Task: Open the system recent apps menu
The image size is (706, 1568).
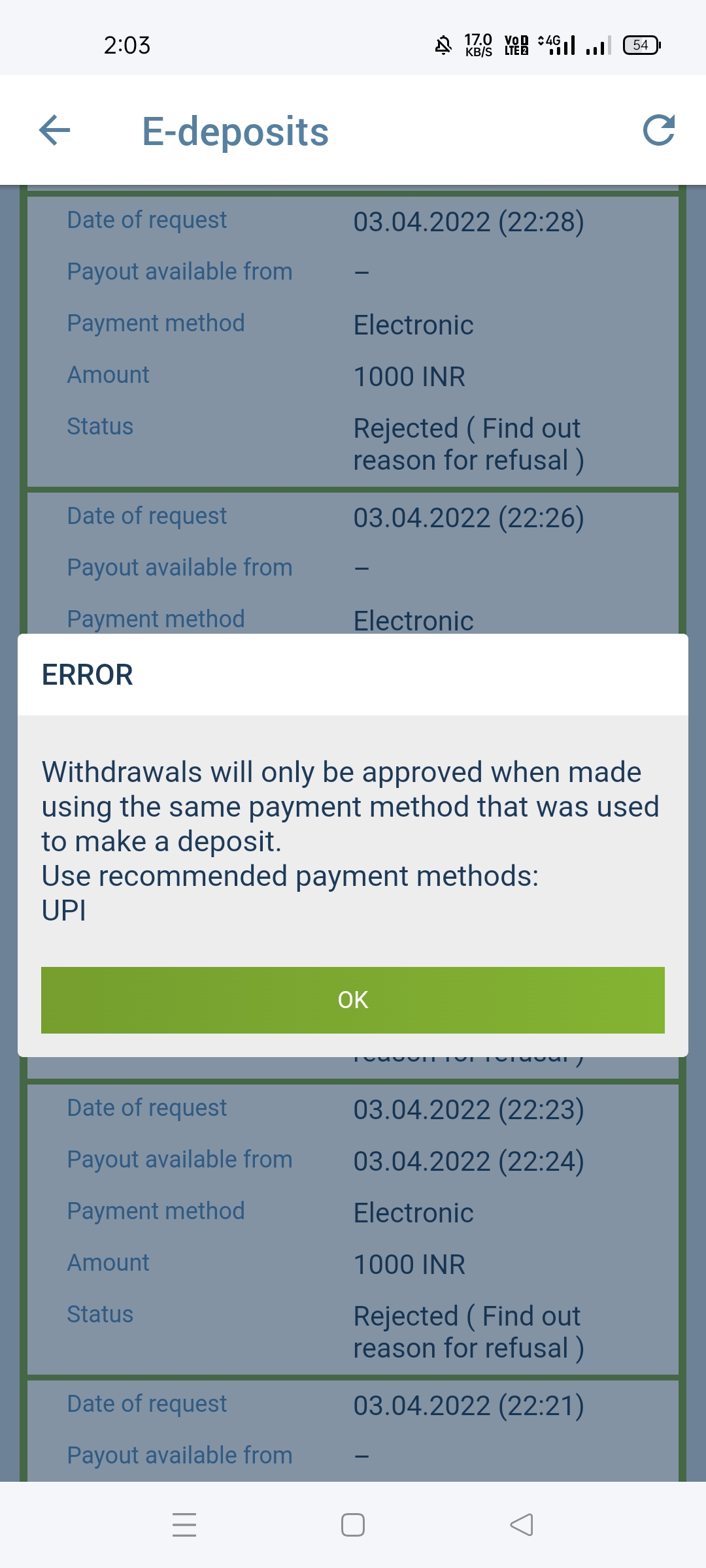Action: 184,1525
